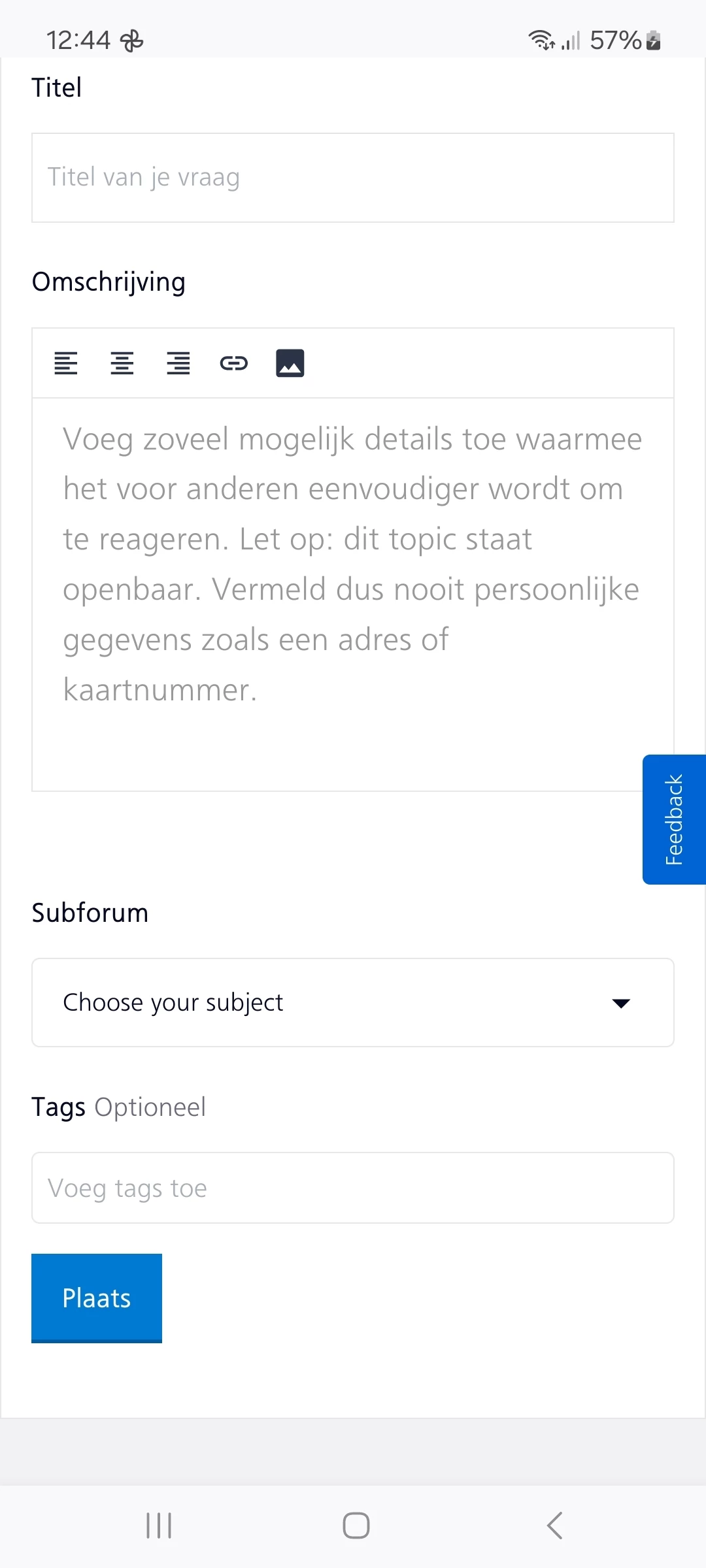Viewport: 706px width, 1568px height.
Task: Tap the Voeg tags toe field
Action: [x=353, y=1188]
